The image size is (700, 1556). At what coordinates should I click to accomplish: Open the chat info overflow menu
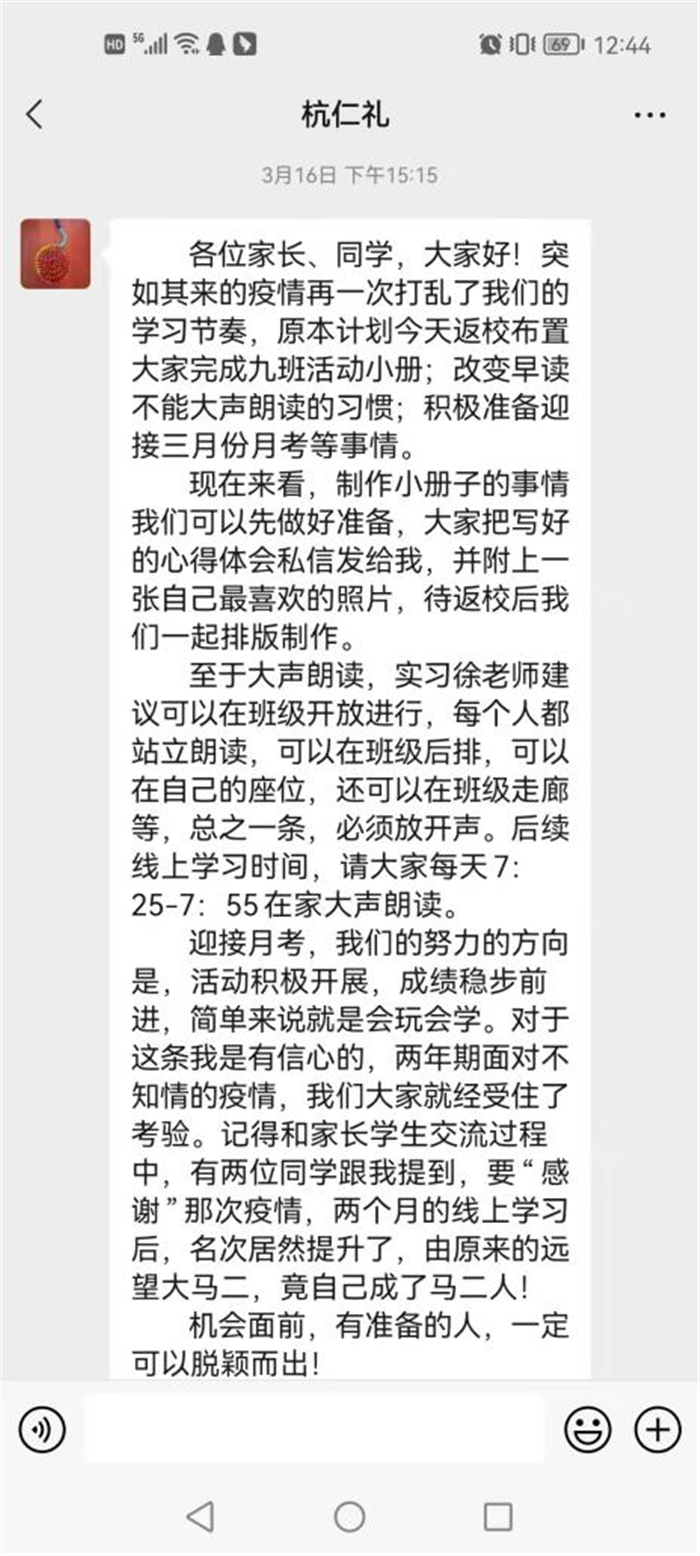(x=649, y=115)
